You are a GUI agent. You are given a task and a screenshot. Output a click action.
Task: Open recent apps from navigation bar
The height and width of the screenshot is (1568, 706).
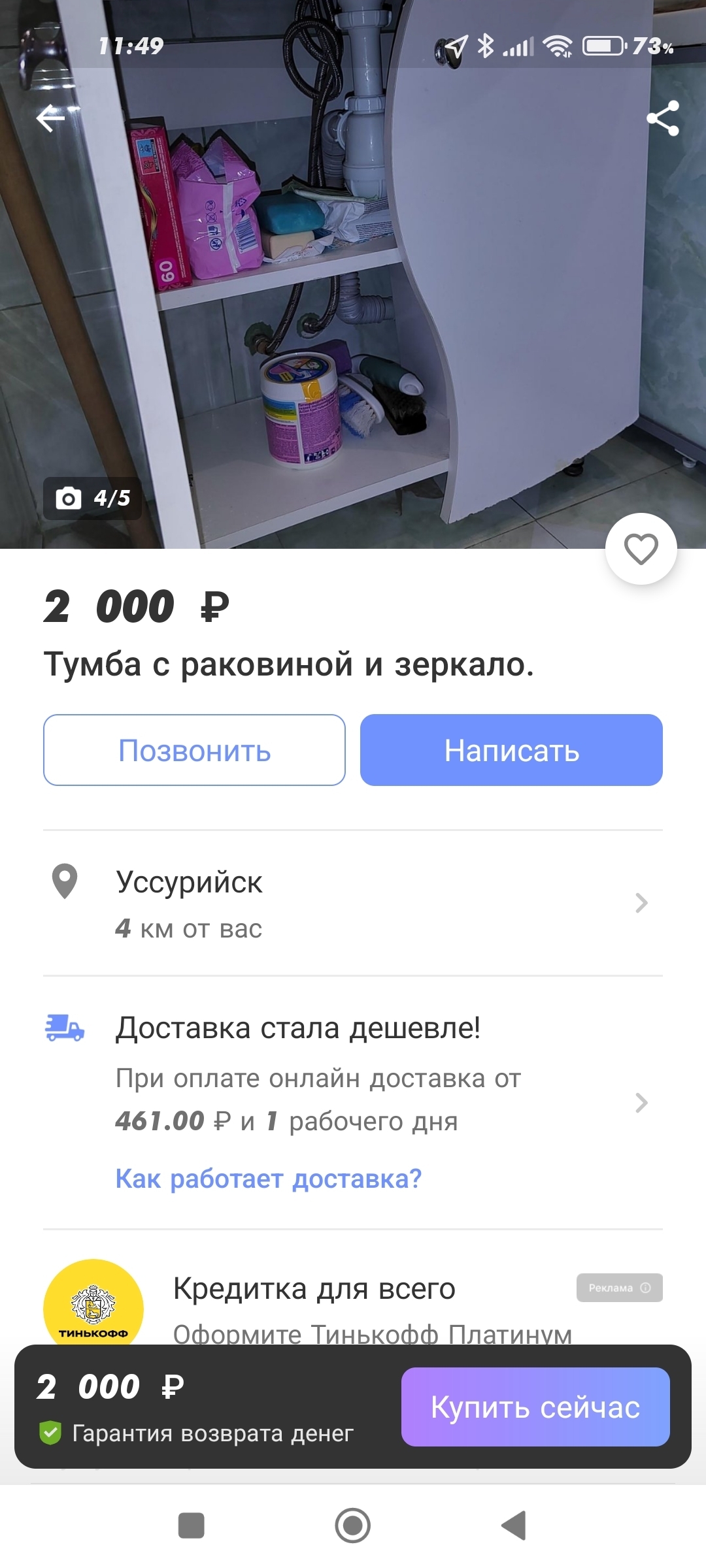pyautogui.click(x=192, y=1526)
